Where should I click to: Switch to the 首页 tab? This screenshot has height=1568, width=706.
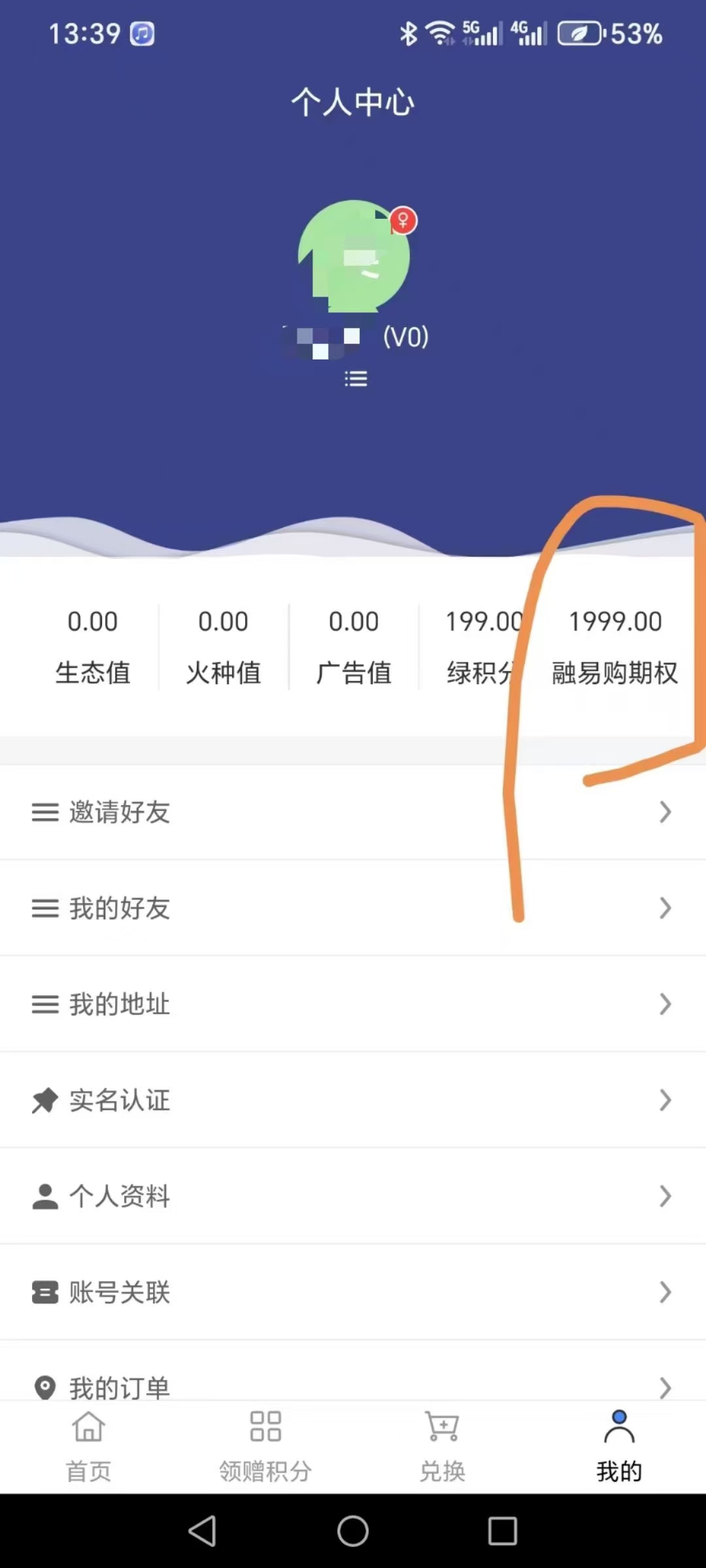click(x=88, y=1445)
